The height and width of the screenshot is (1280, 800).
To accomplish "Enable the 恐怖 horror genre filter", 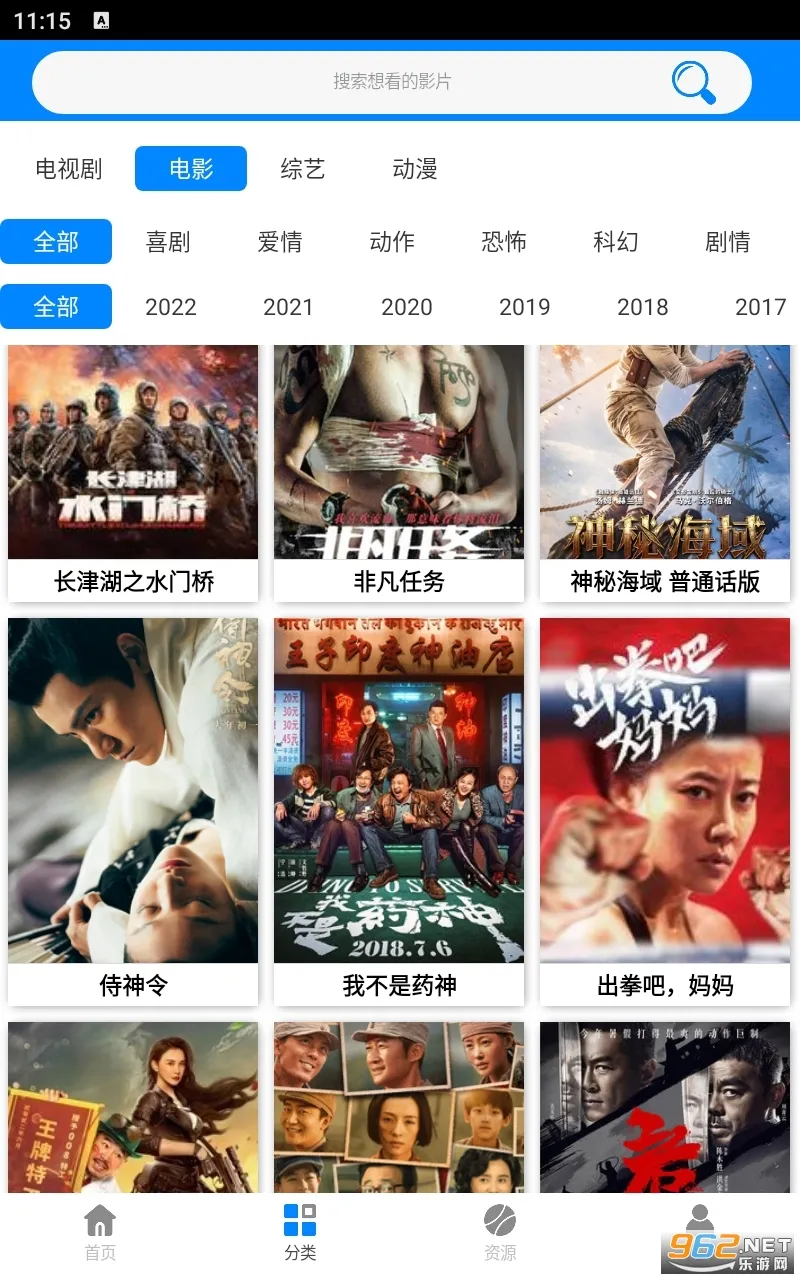I will click(502, 242).
